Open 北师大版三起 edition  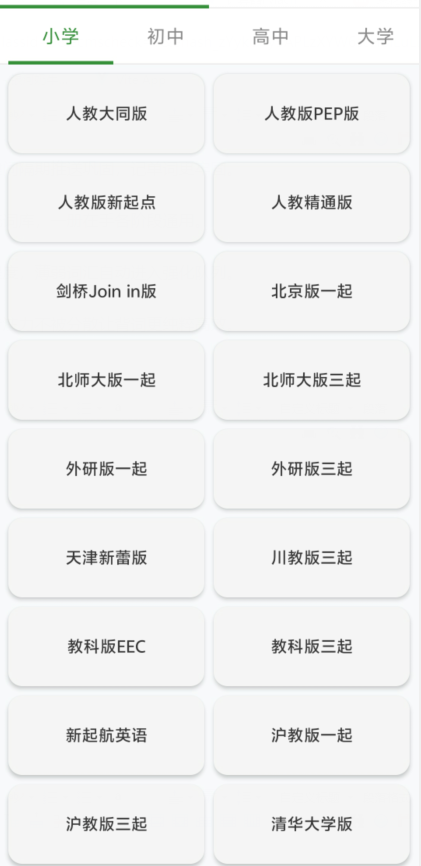pyautogui.click(x=312, y=381)
